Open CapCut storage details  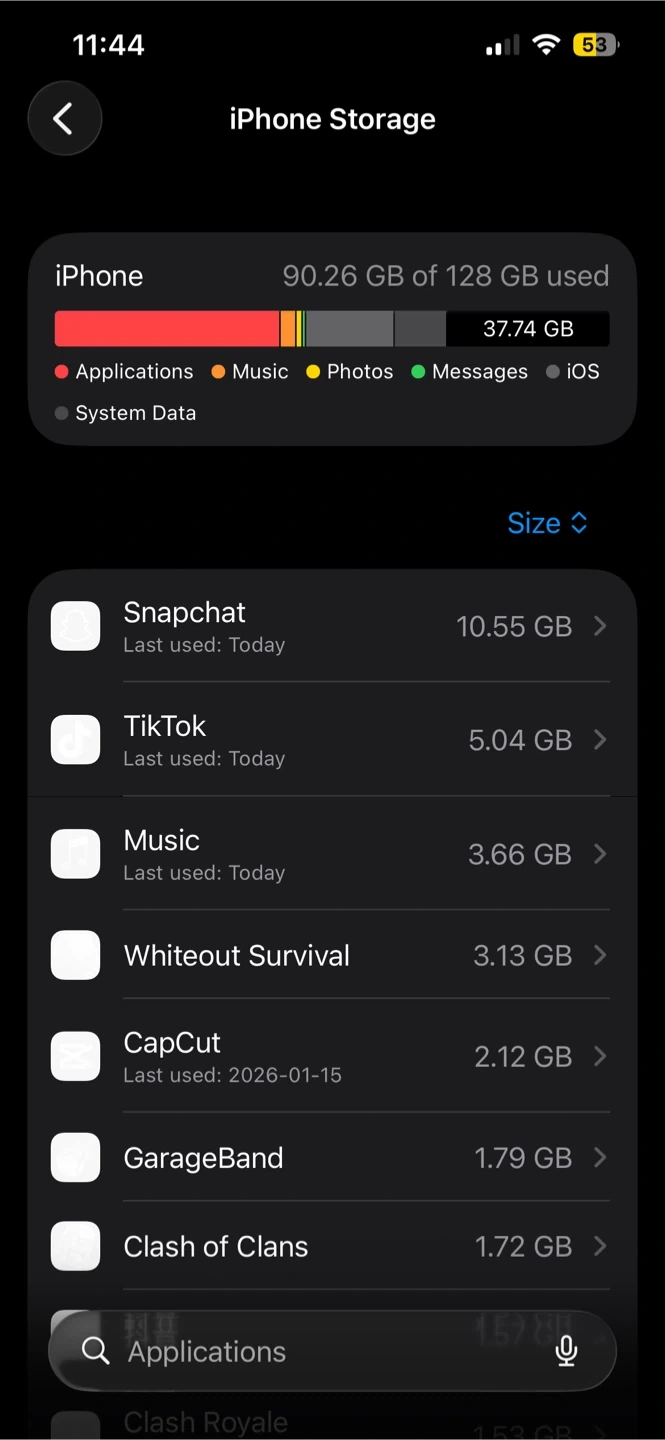332,1057
